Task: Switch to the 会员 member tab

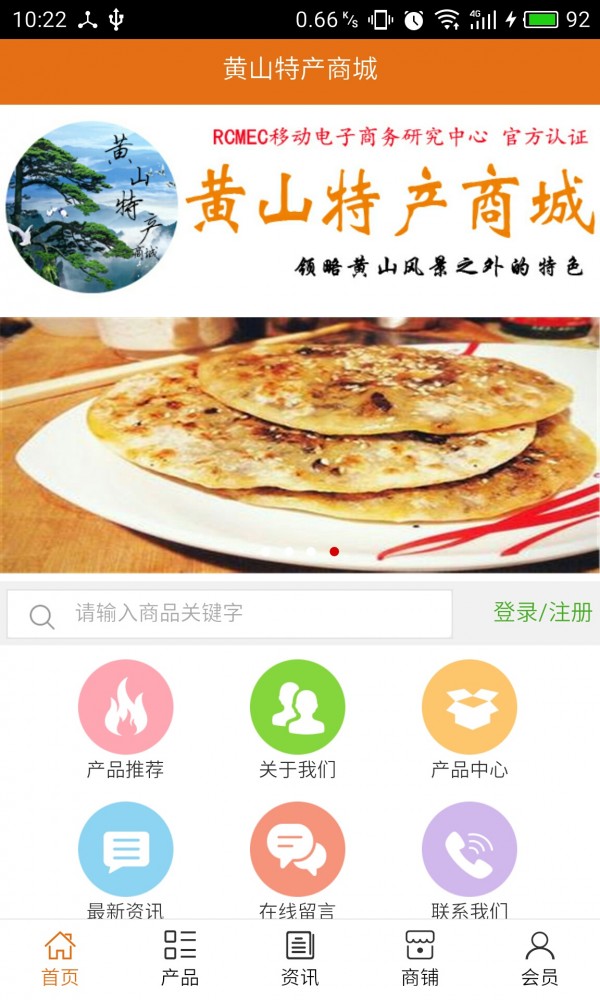Action: pos(540,958)
